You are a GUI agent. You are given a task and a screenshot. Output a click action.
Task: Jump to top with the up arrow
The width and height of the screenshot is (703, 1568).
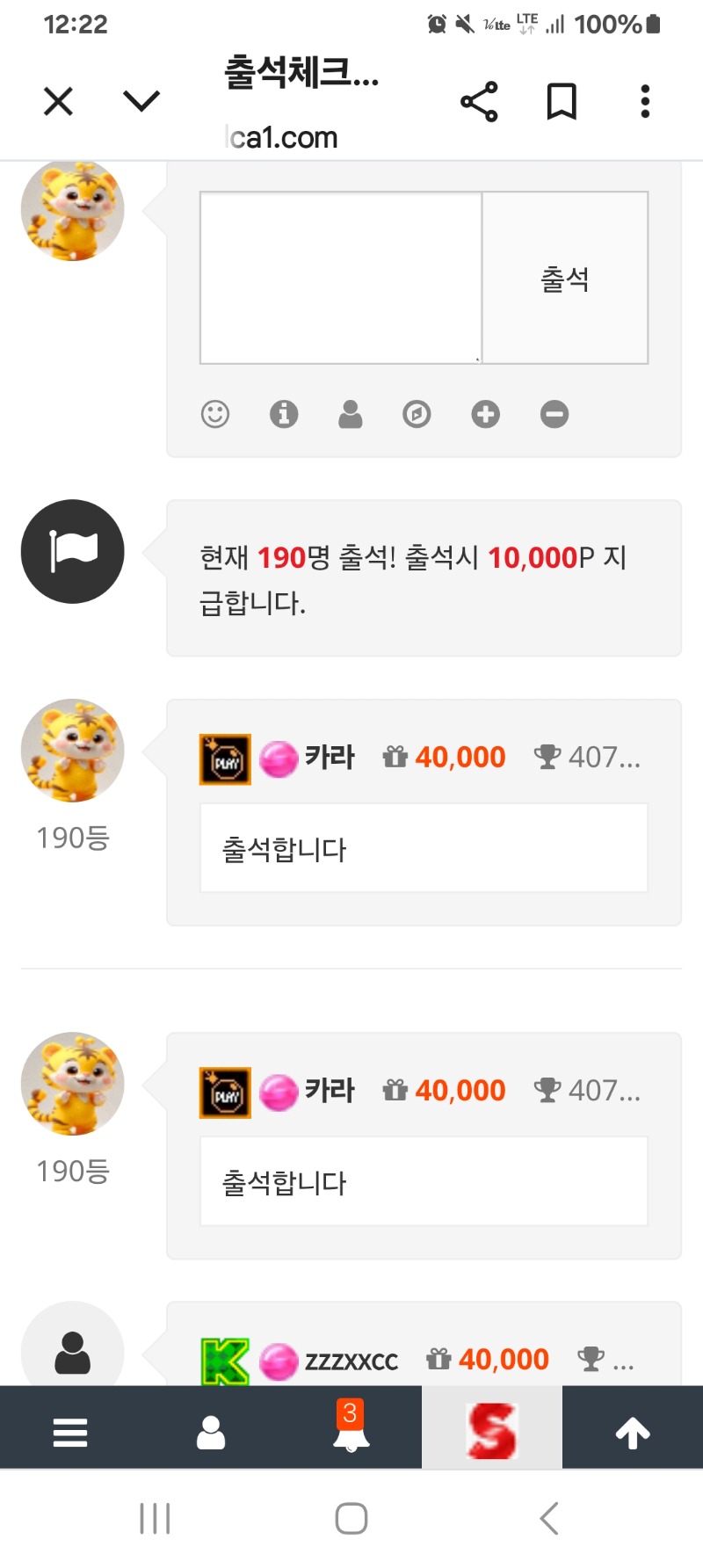[x=633, y=1433]
